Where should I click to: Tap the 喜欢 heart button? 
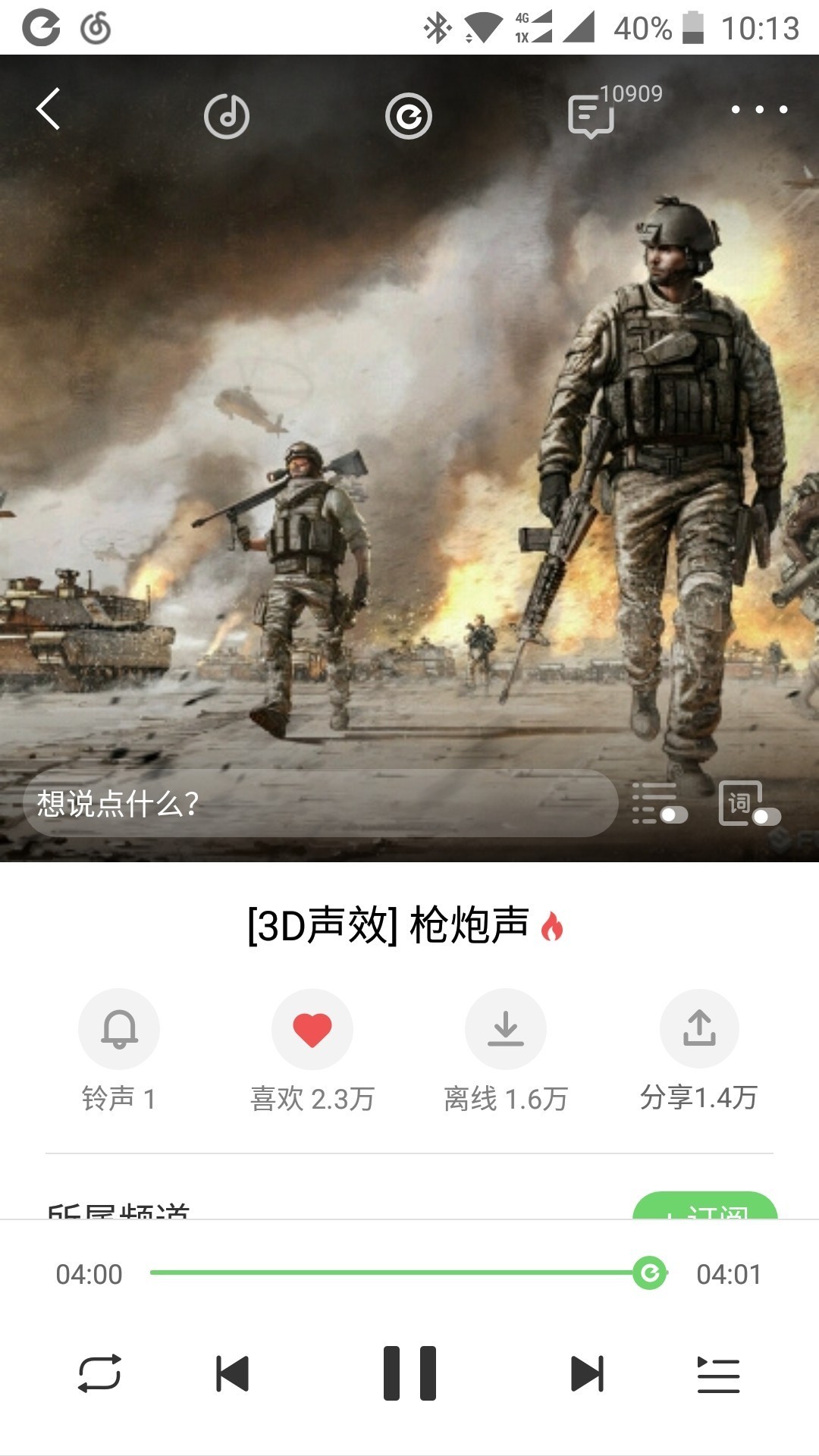point(312,1029)
